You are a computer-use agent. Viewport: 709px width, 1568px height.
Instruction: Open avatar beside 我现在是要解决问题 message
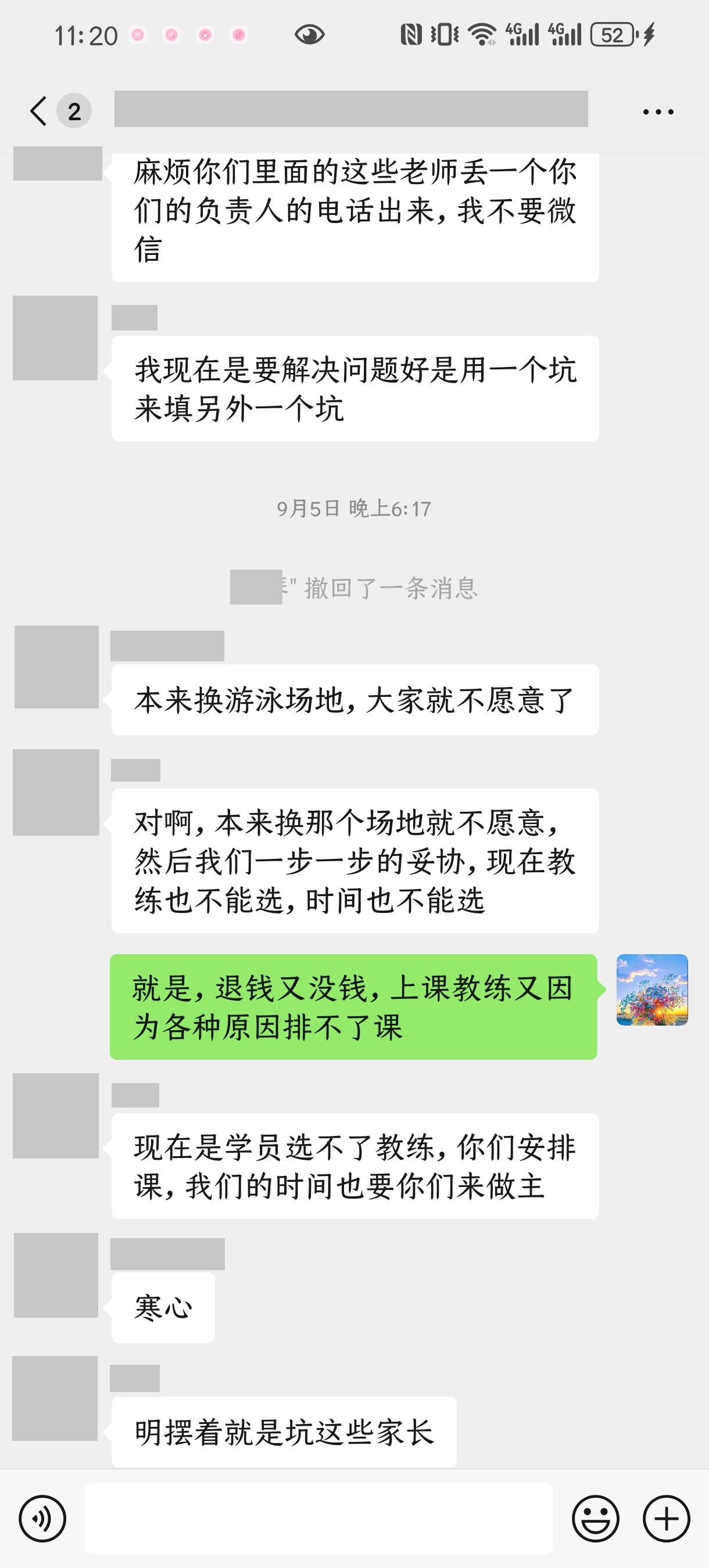tap(55, 338)
